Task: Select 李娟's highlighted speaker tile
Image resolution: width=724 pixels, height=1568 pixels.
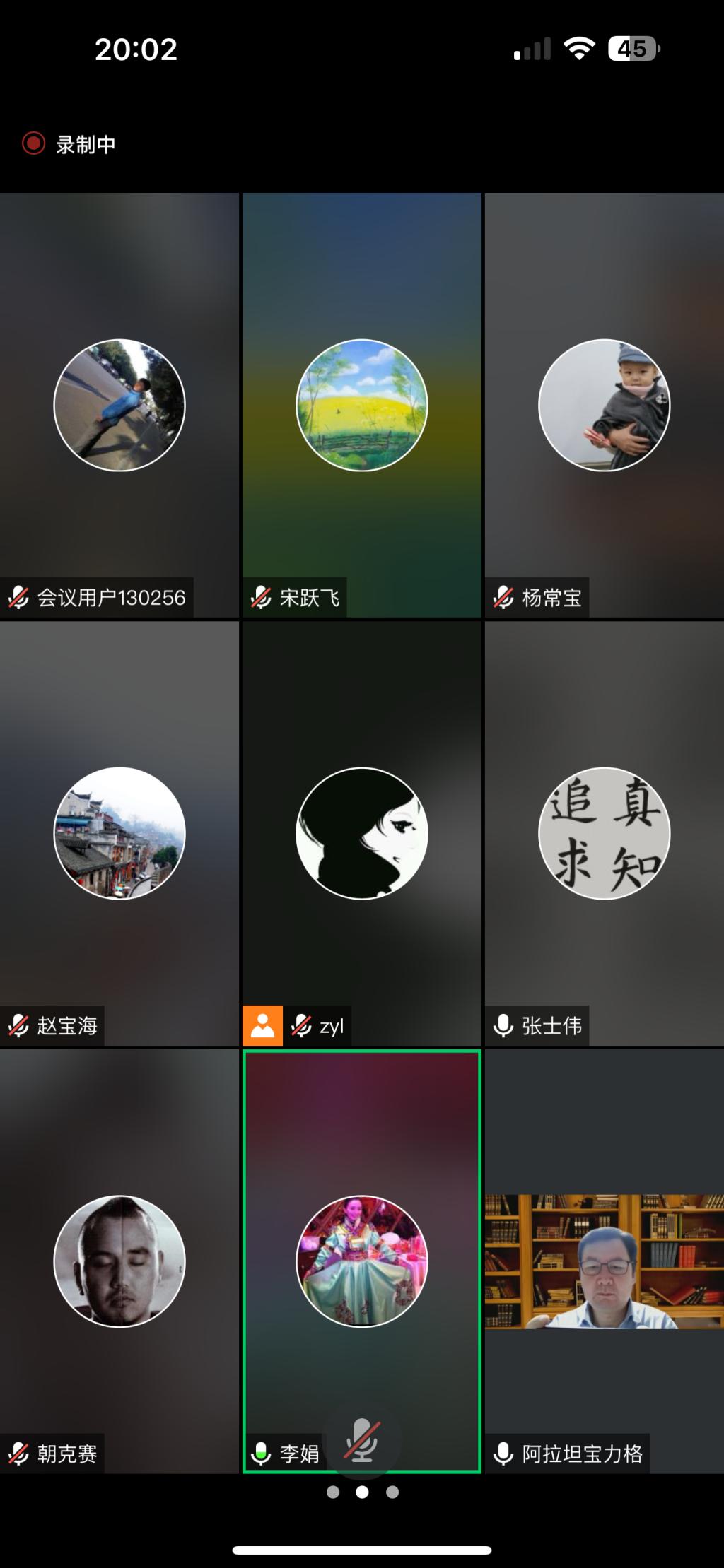Action: coord(361,1261)
